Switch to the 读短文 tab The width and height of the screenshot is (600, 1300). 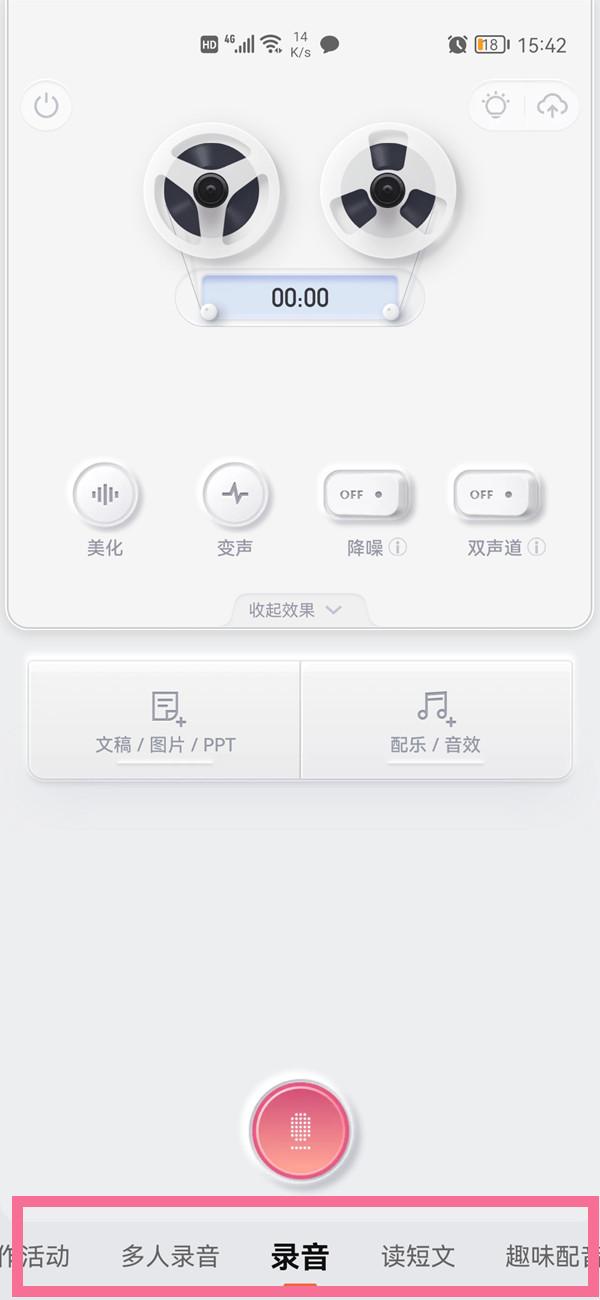pyautogui.click(x=418, y=1256)
